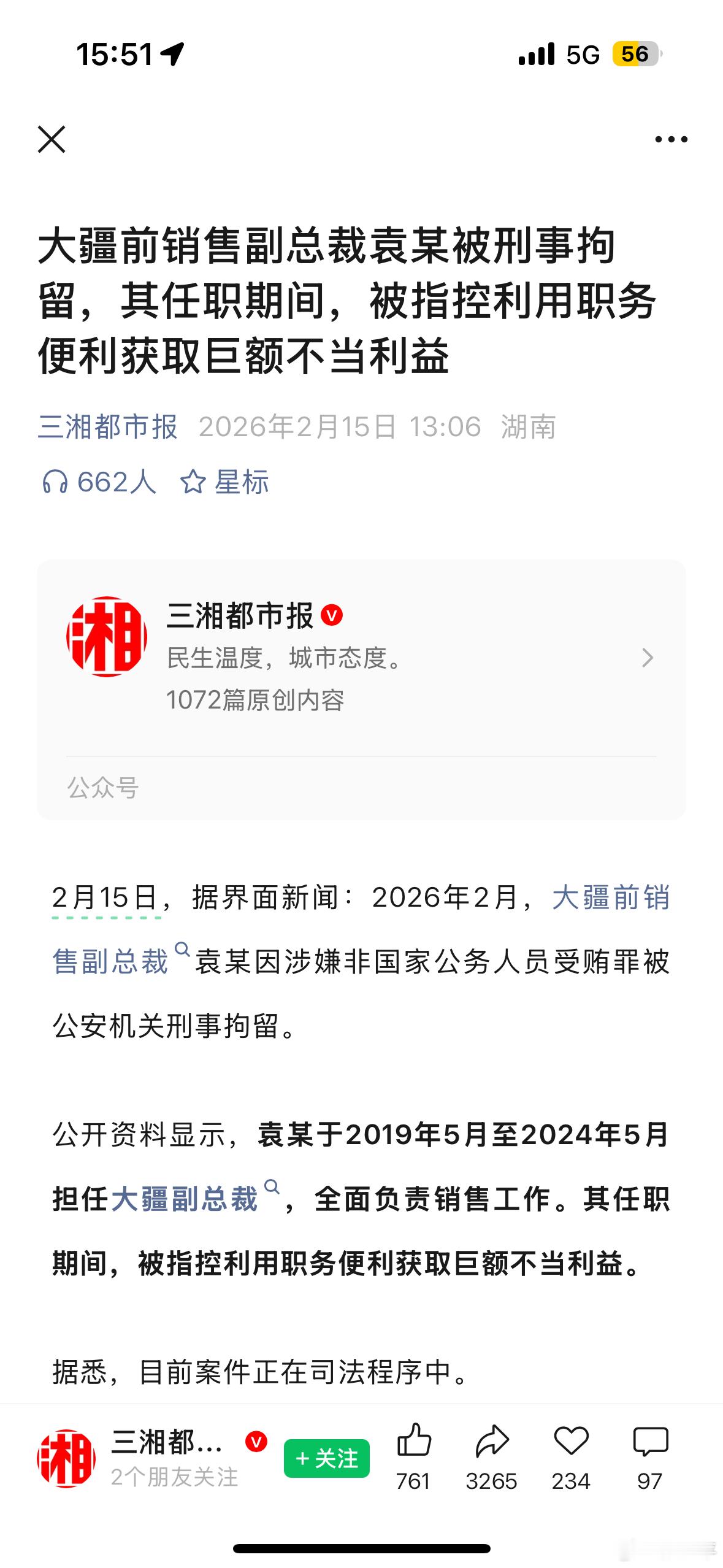723x1568 pixels.
Task: Tap the verified badge in the bottom bar
Action: point(256,1443)
